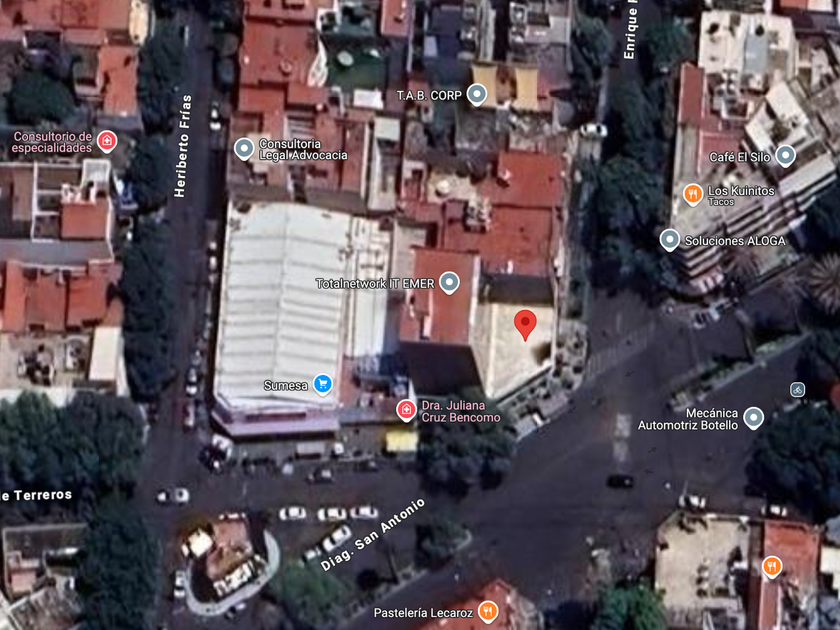Select the T.A.B. CORP place marker
The height and width of the screenshot is (630, 840).
[x=477, y=94]
